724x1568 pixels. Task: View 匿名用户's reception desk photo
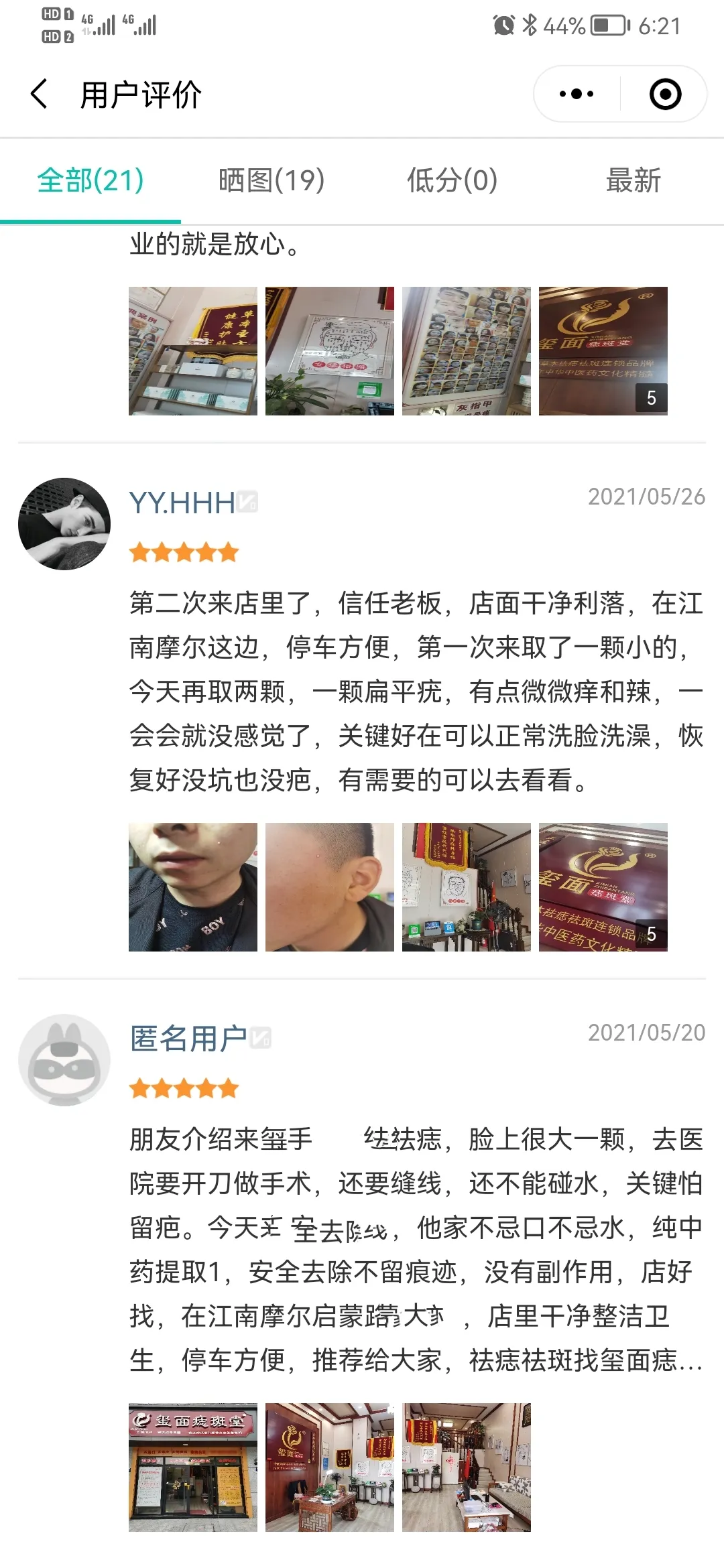pos(330,1467)
